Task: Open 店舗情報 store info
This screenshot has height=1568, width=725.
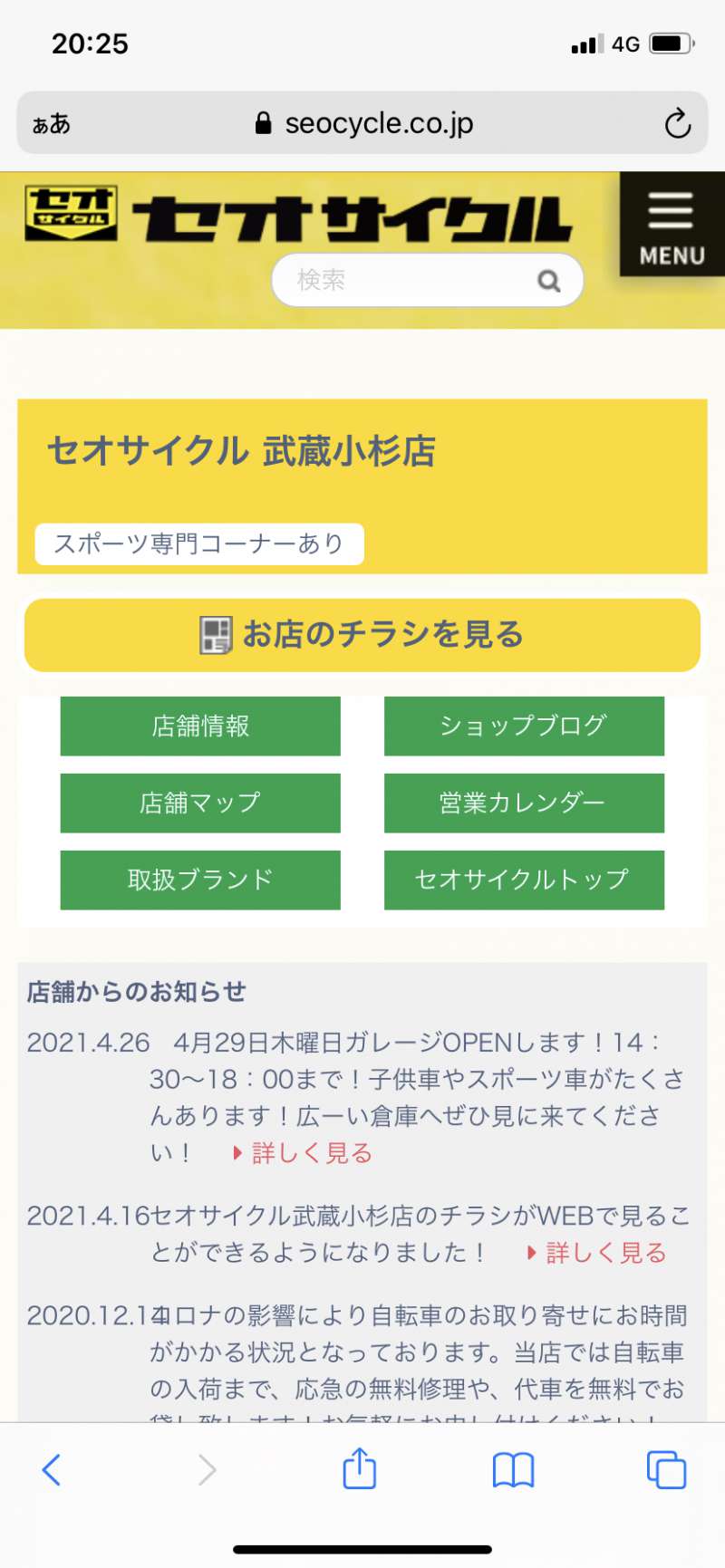Action: pyautogui.click(x=200, y=726)
